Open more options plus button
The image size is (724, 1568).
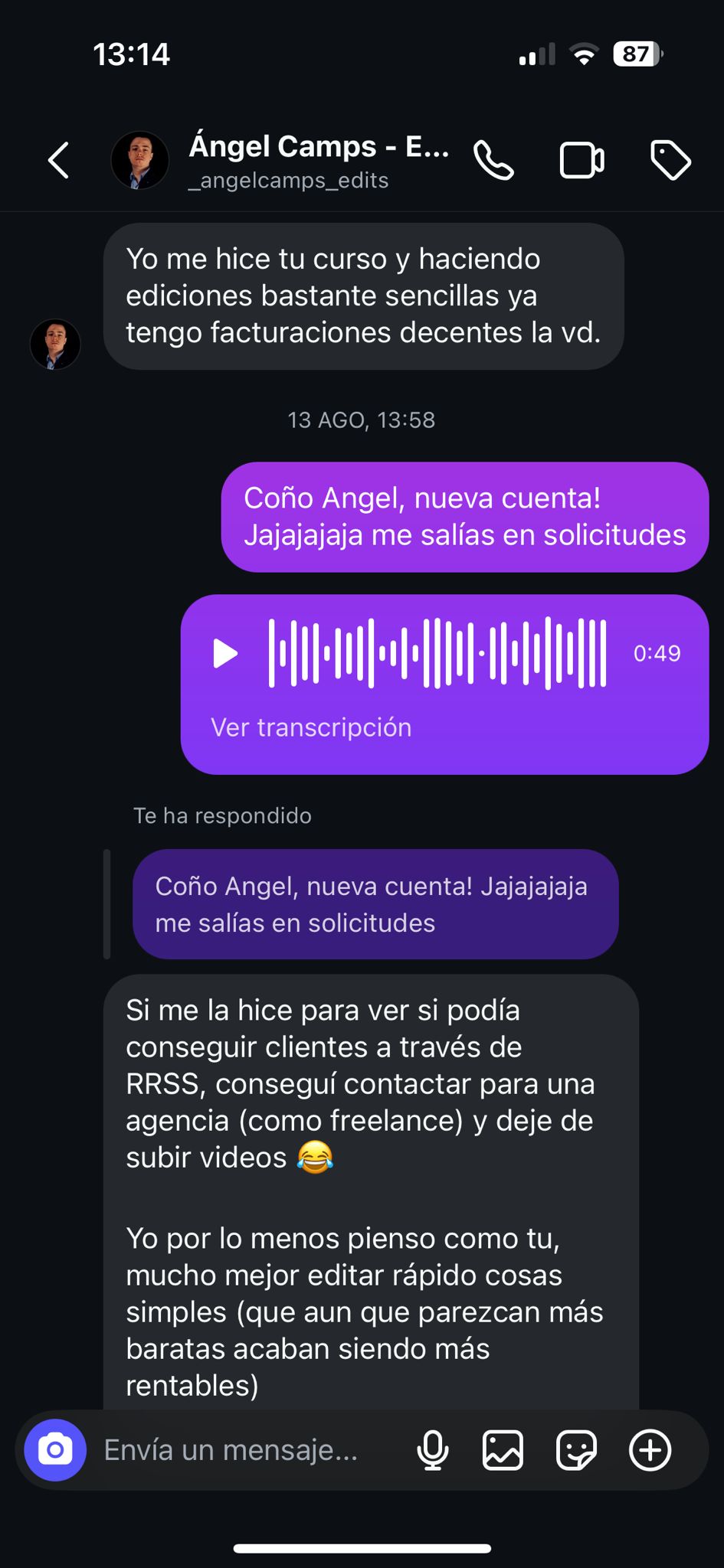[x=650, y=1450]
